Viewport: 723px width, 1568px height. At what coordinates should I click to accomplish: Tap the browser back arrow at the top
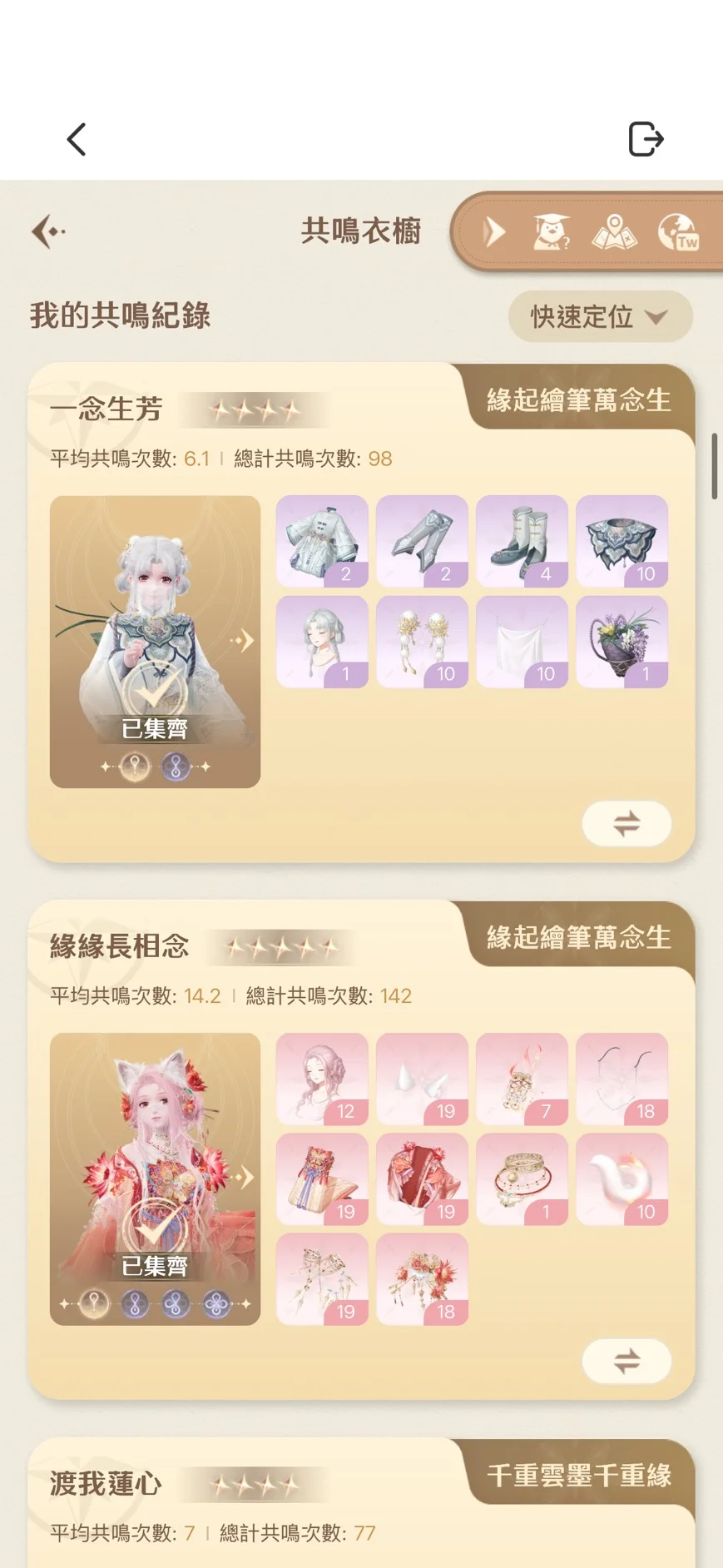coord(77,140)
